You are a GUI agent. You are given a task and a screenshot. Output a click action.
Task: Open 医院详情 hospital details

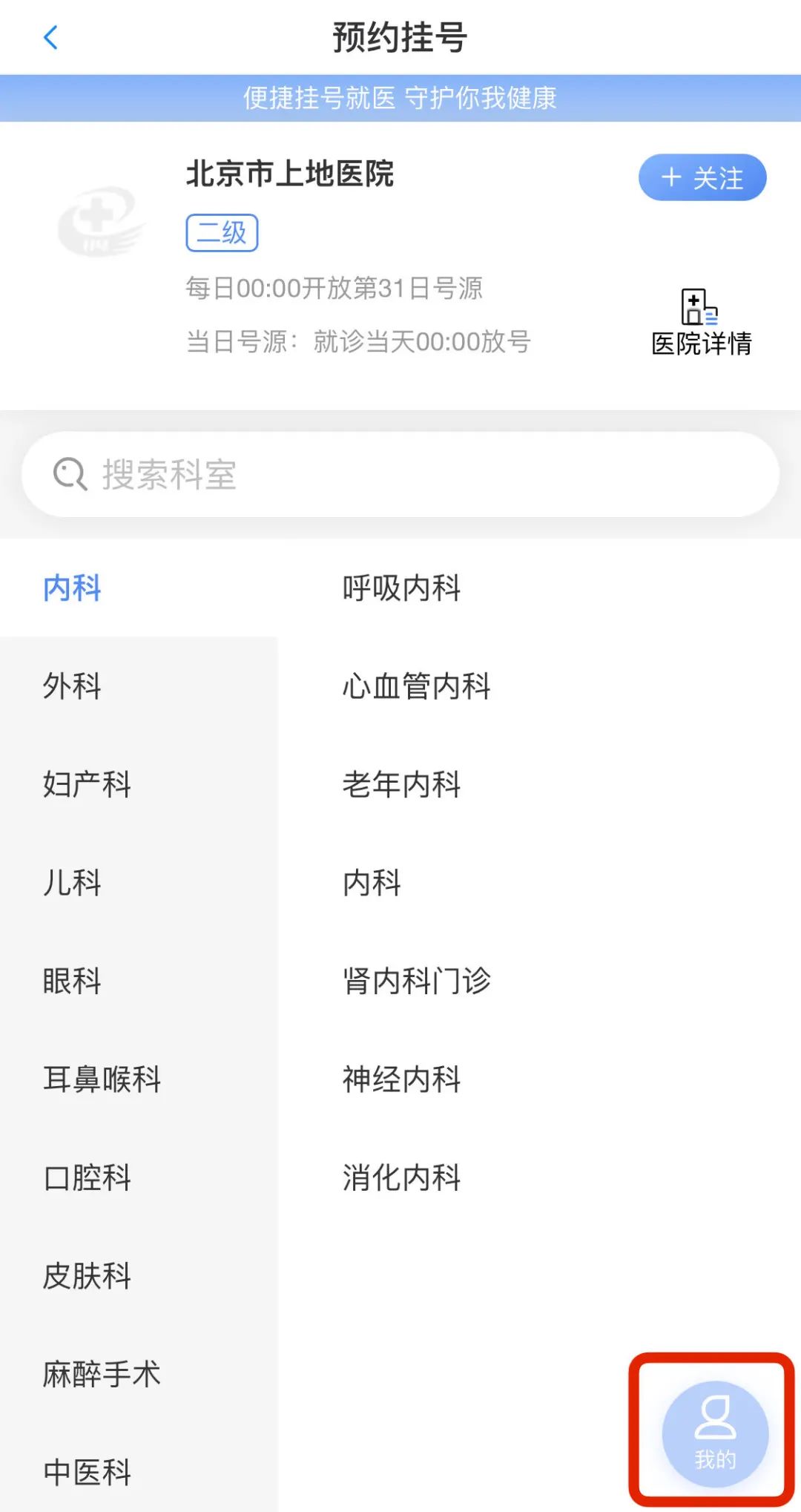pos(701,323)
